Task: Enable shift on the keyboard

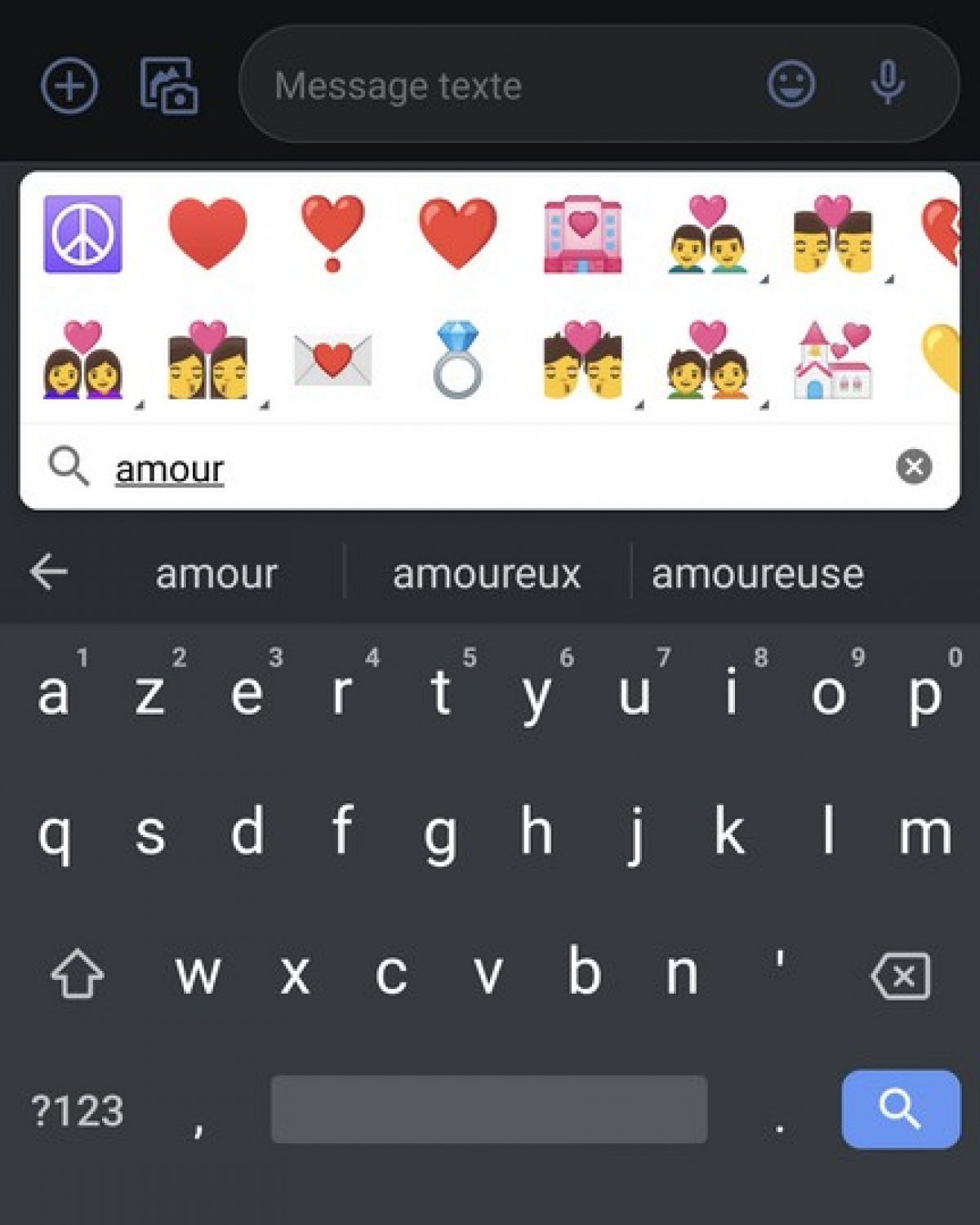Action: (x=78, y=973)
